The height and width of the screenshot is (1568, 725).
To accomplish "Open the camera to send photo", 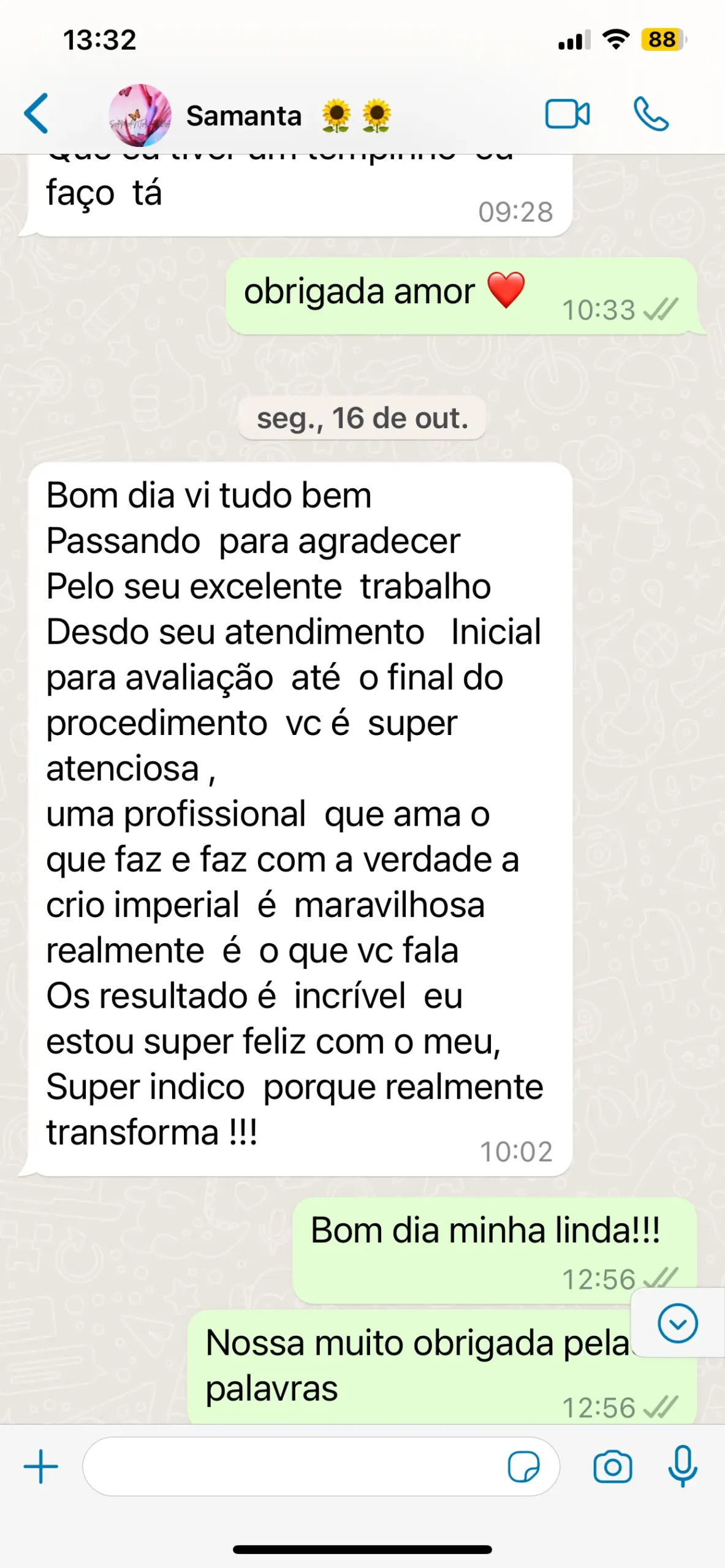I will pyautogui.click(x=612, y=1466).
